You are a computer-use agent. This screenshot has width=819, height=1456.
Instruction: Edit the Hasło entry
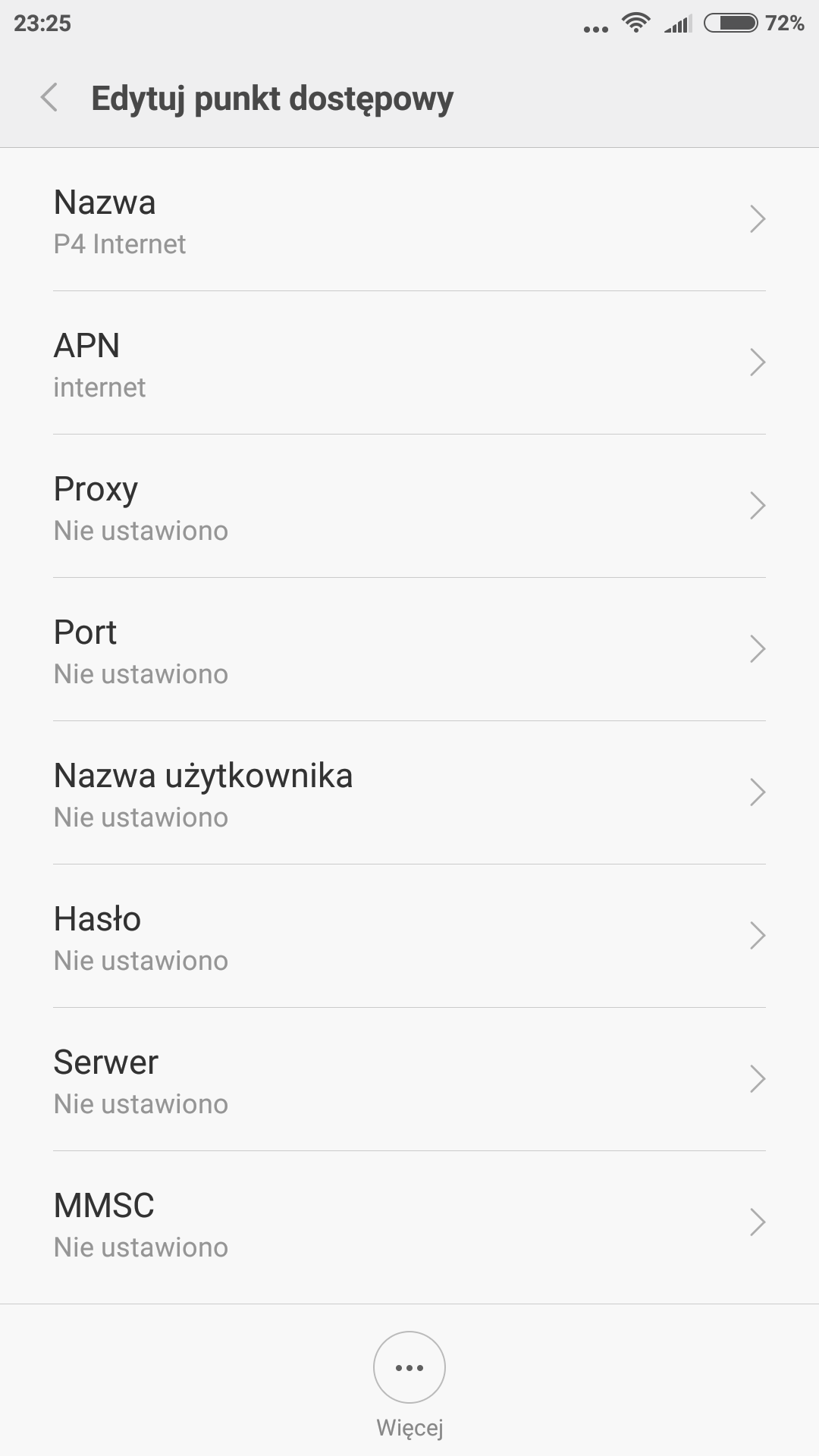coord(409,937)
